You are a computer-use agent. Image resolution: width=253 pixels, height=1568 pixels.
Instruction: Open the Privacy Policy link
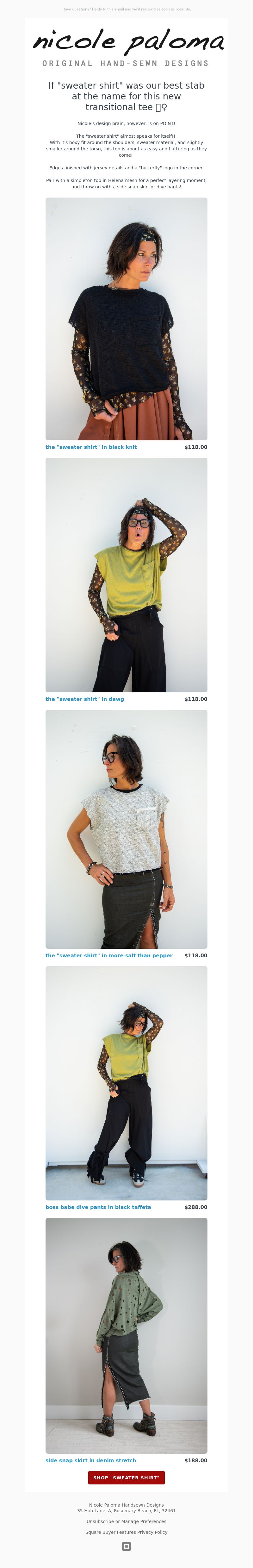tap(153, 1532)
